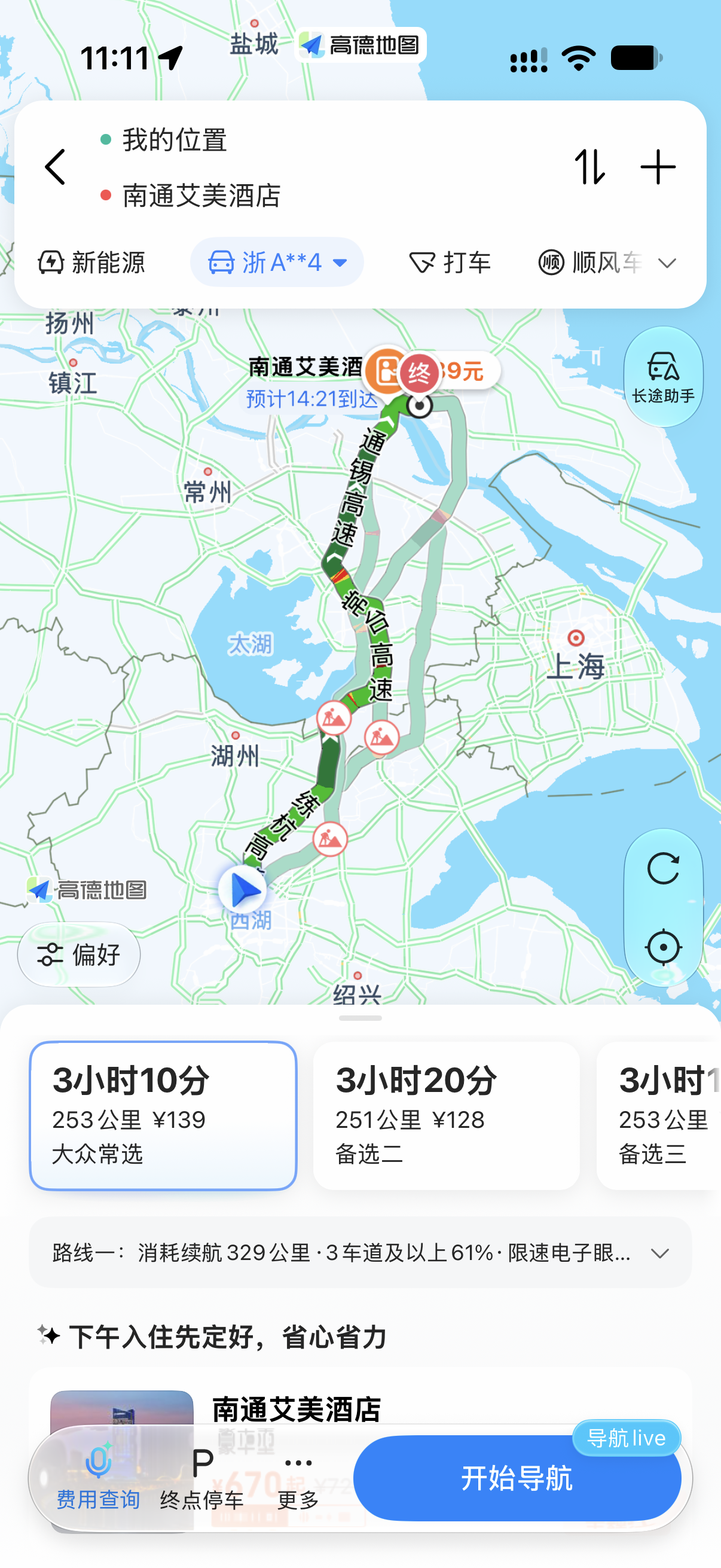Recenter map on my location
Viewport: 721px width, 1568px height.
[x=663, y=947]
